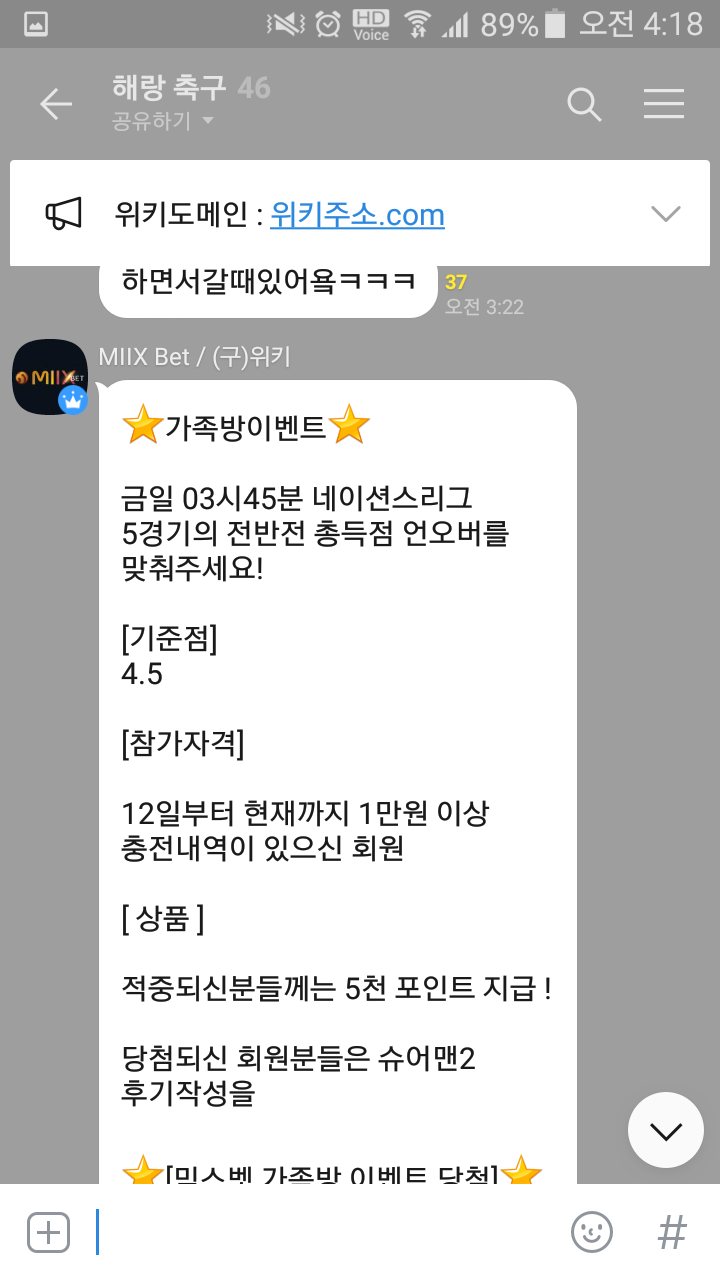Search within the 해랑 축구 chat

click(x=584, y=104)
